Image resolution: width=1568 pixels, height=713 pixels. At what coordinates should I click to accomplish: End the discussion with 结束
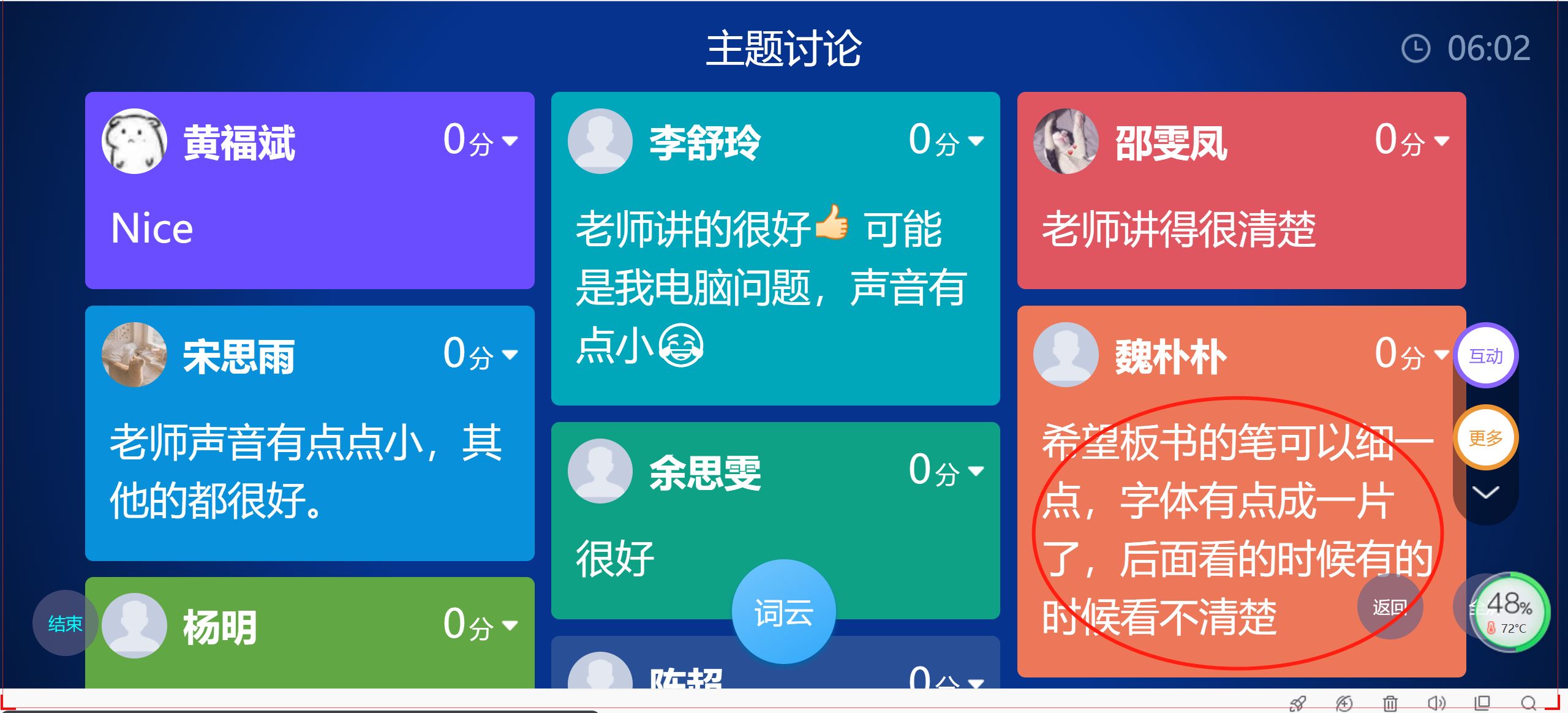pyautogui.click(x=65, y=623)
